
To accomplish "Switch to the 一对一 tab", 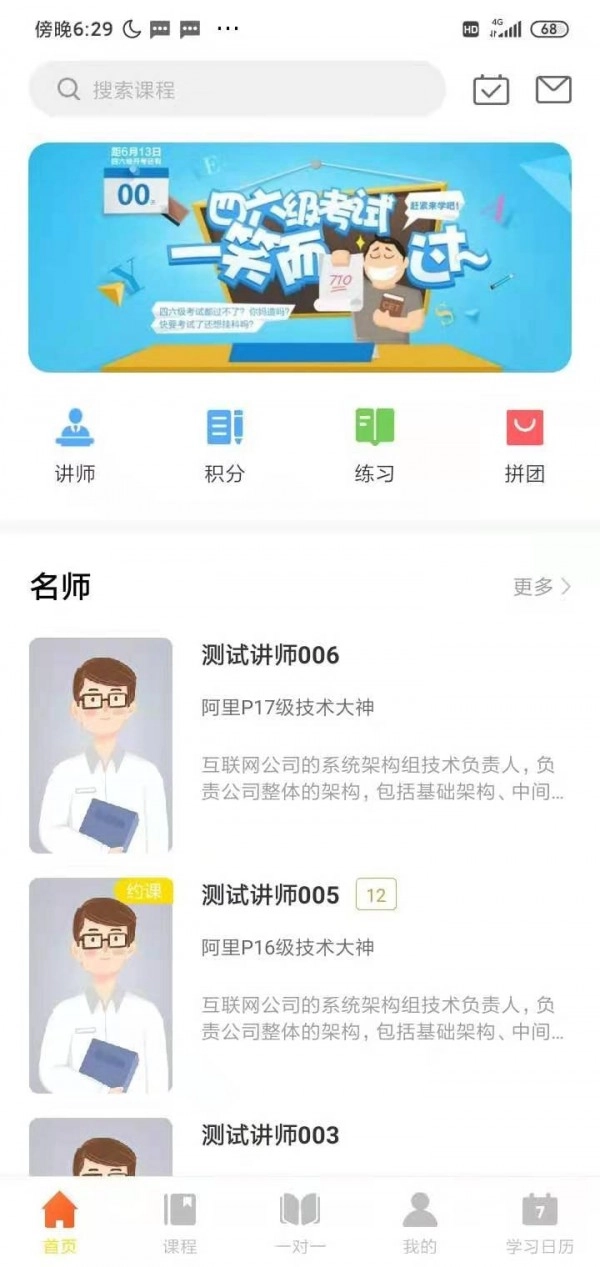I will point(300,1222).
